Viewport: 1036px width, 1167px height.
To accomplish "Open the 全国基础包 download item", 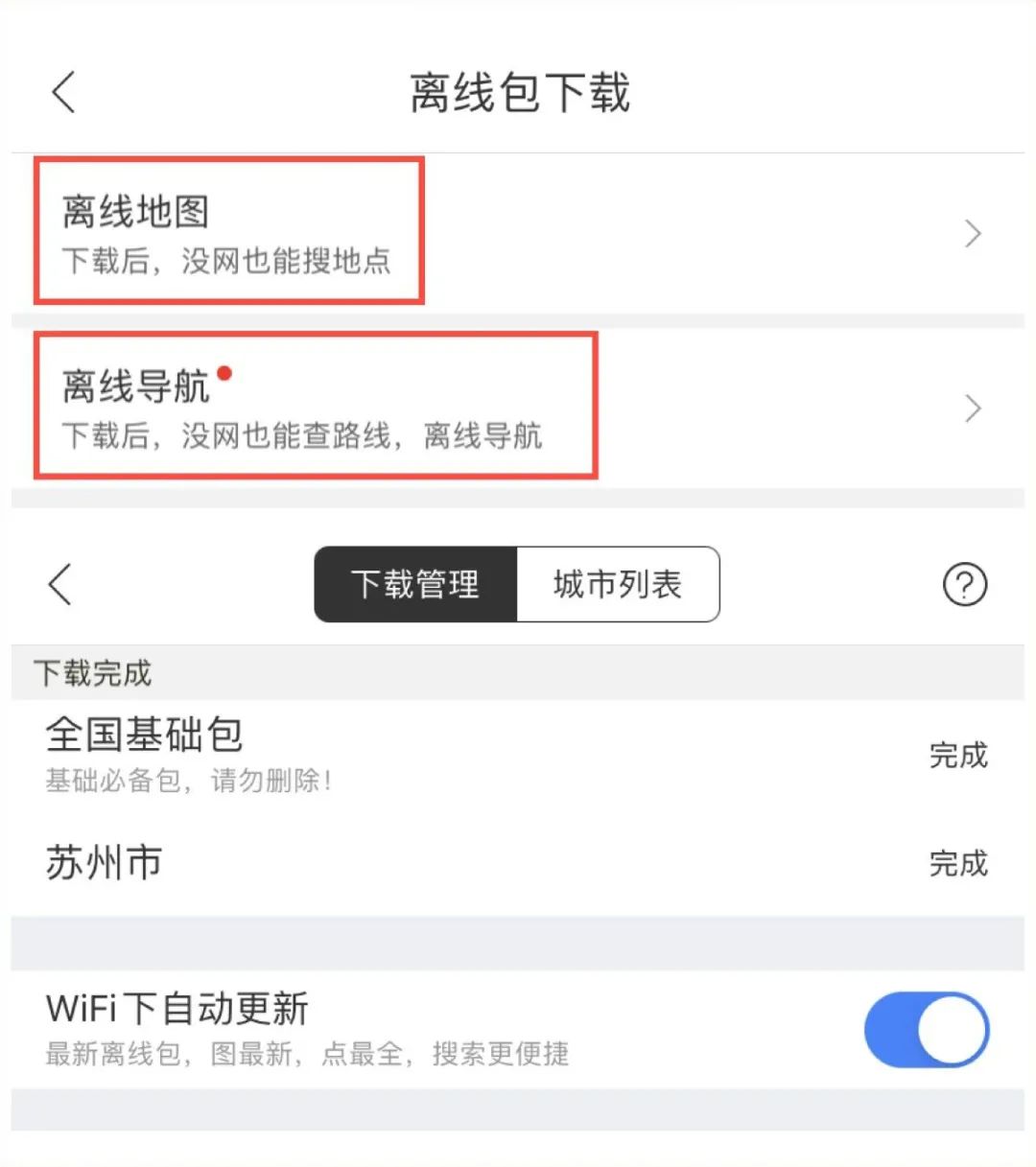I will (518, 755).
